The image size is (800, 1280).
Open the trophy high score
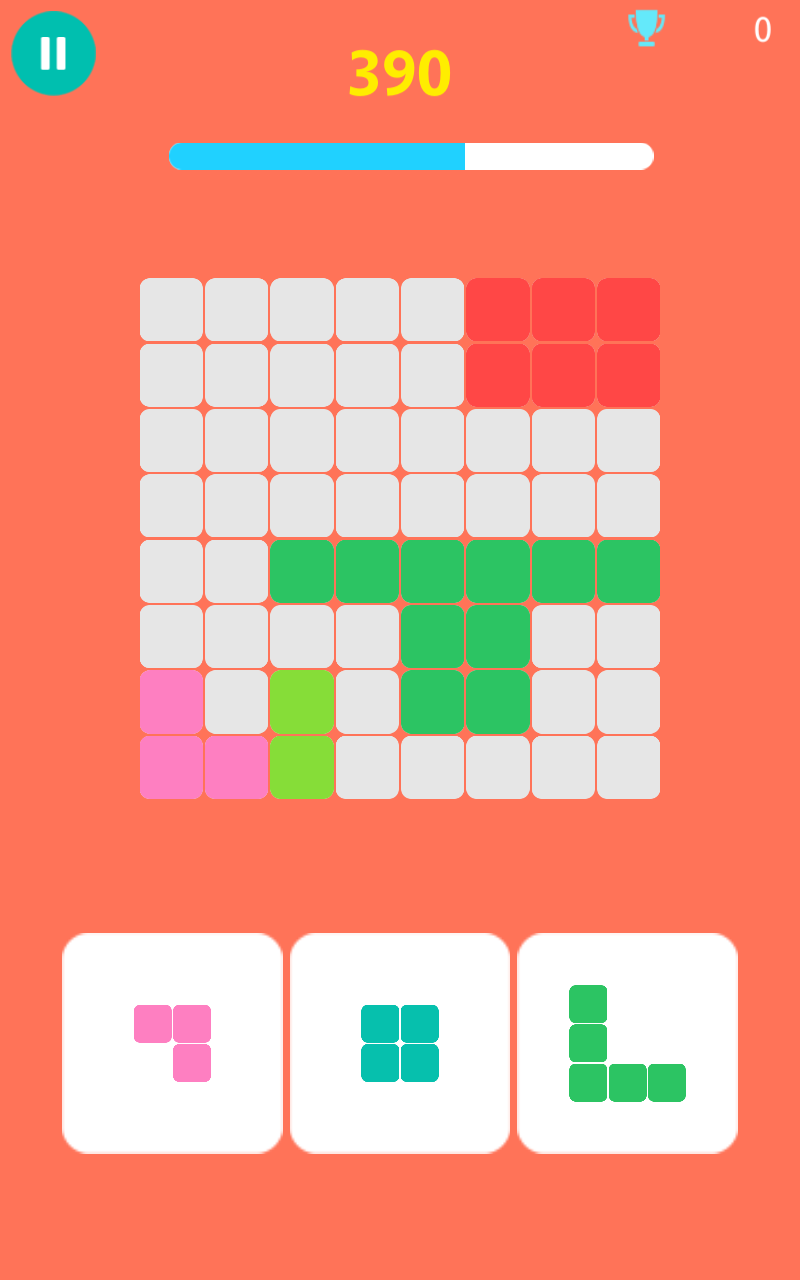tap(647, 28)
